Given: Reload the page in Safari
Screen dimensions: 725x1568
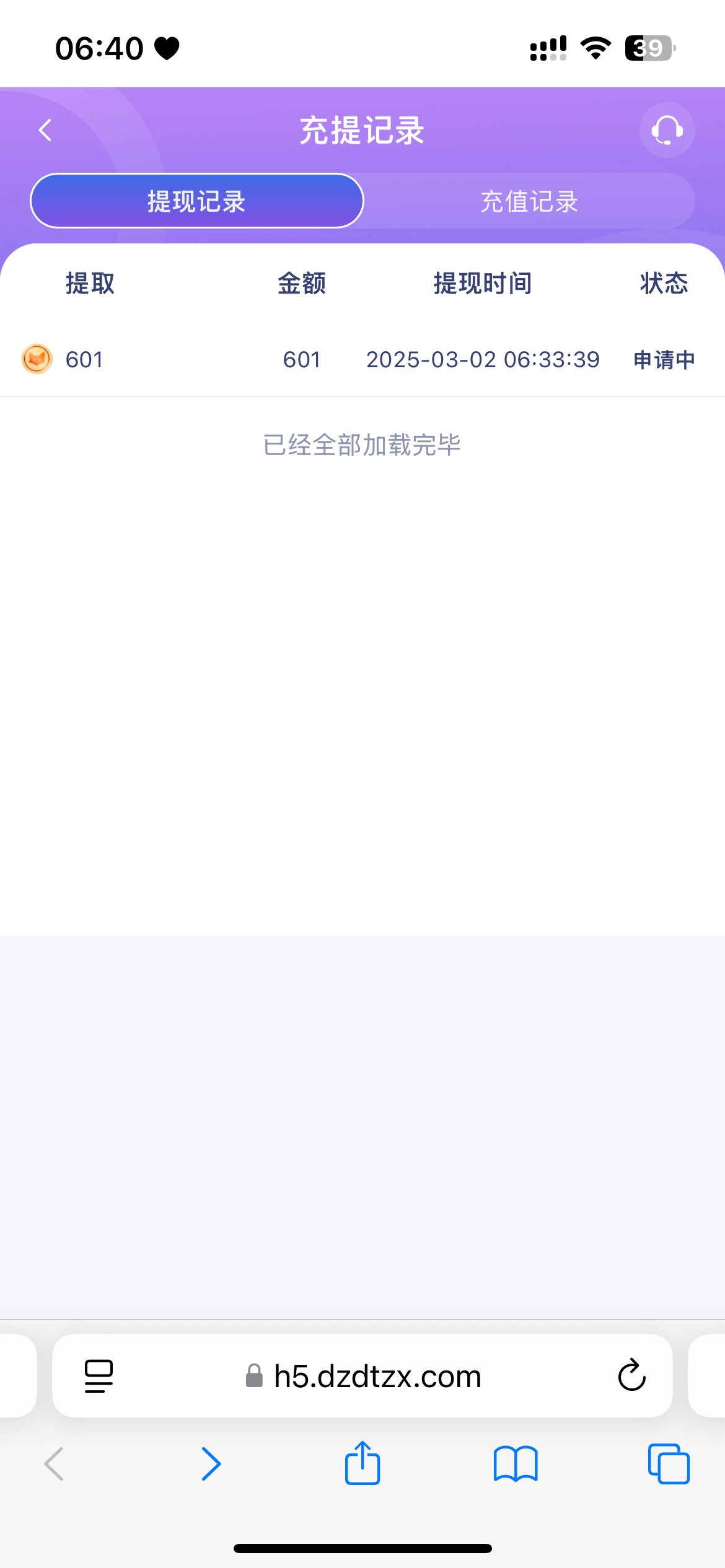Looking at the screenshot, I should [x=631, y=1376].
